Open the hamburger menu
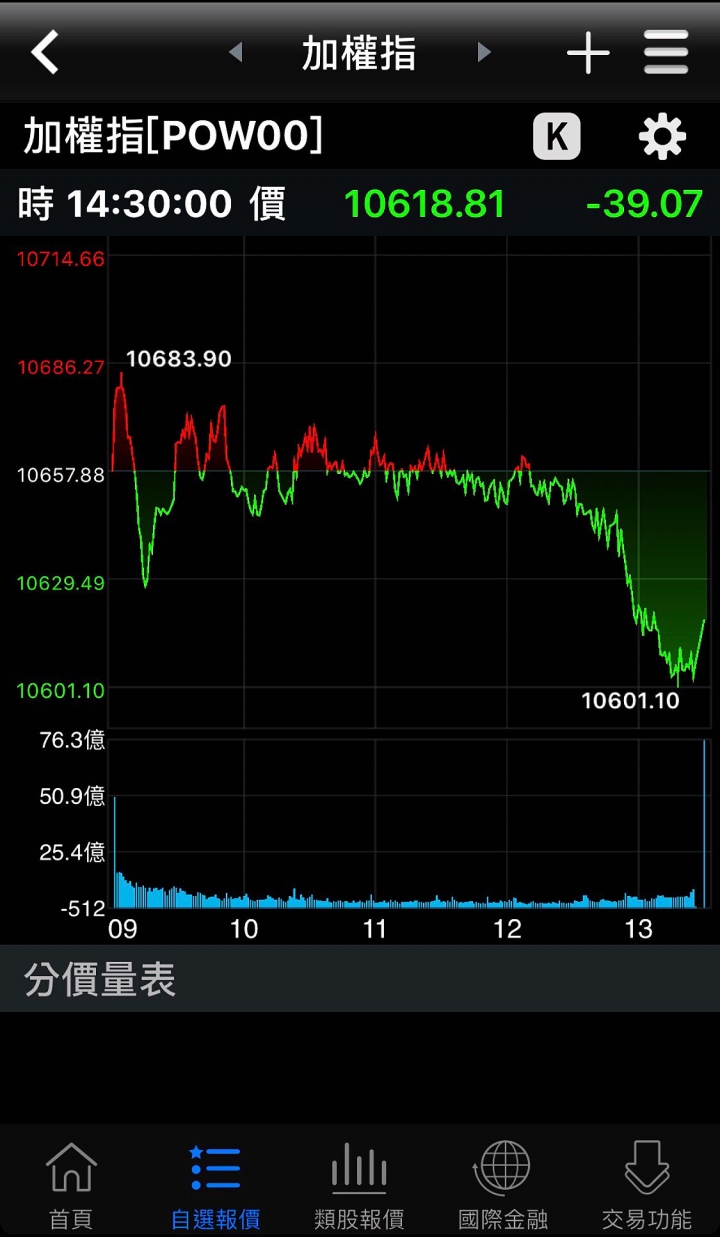The width and height of the screenshot is (720, 1237). click(666, 52)
